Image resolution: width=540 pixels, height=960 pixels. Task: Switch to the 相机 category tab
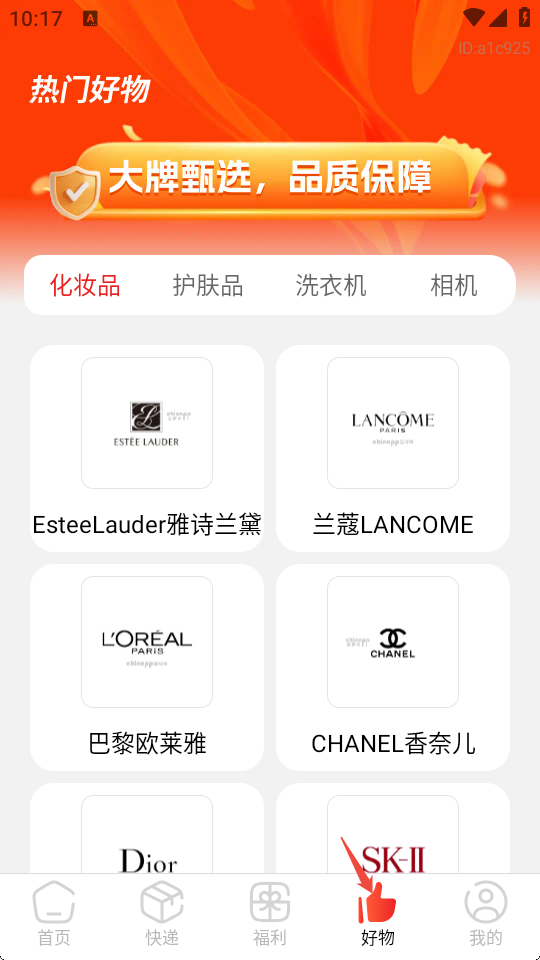click(454, 285)
